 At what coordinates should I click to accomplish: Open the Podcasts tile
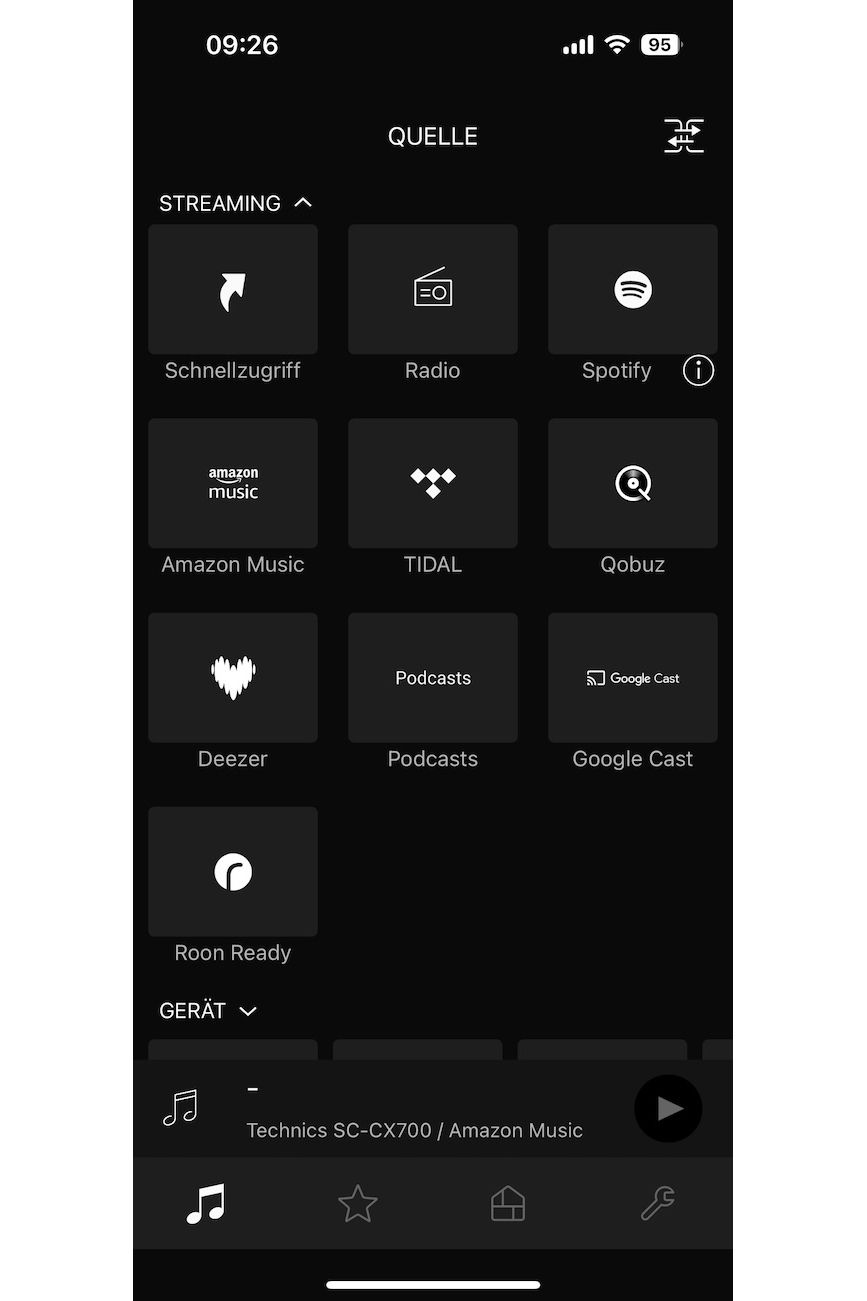tap(433, 678)
